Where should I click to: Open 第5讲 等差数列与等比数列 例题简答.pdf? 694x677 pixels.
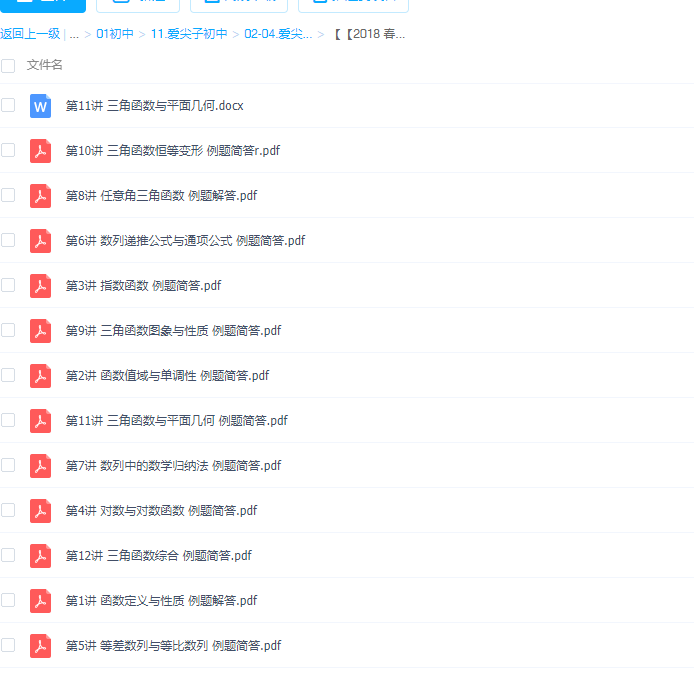[x=173, y=645]
